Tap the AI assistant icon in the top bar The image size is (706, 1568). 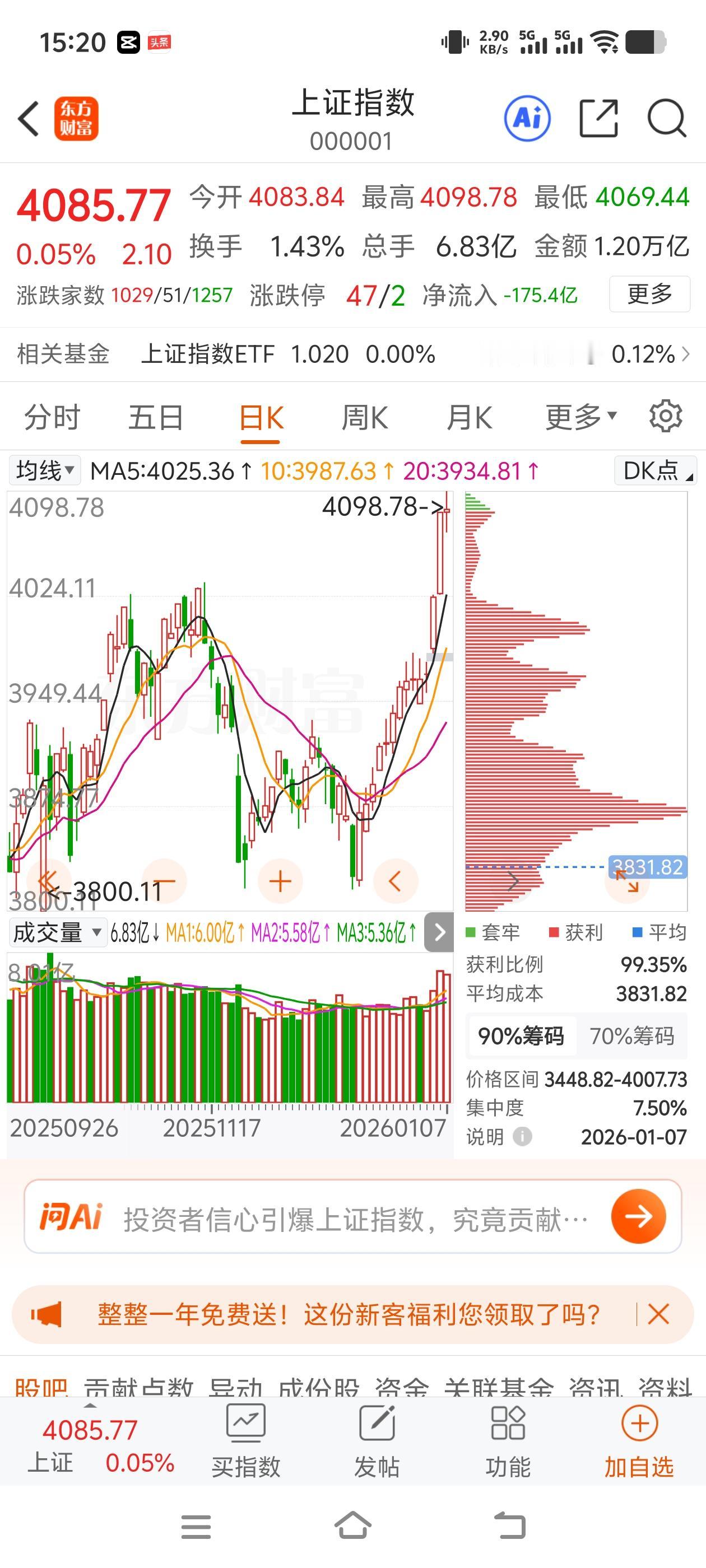(526, 119)
